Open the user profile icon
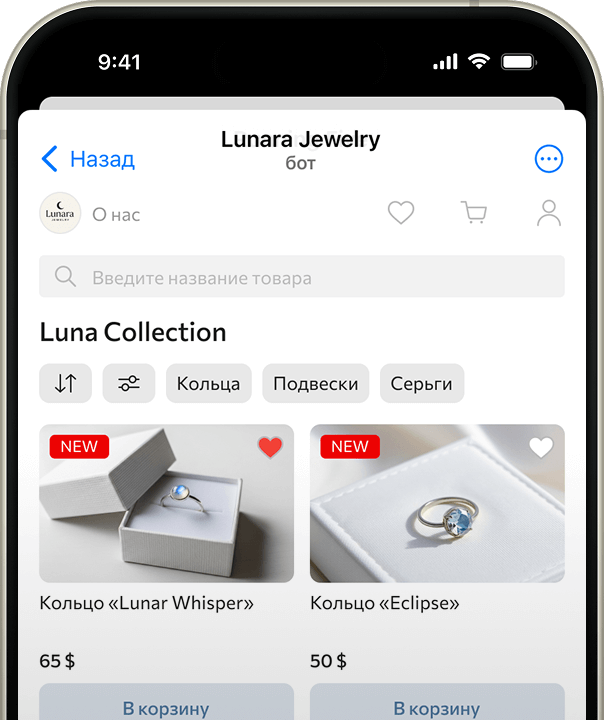This screenshot has width=604, height=720. click(x=548, y=213)
